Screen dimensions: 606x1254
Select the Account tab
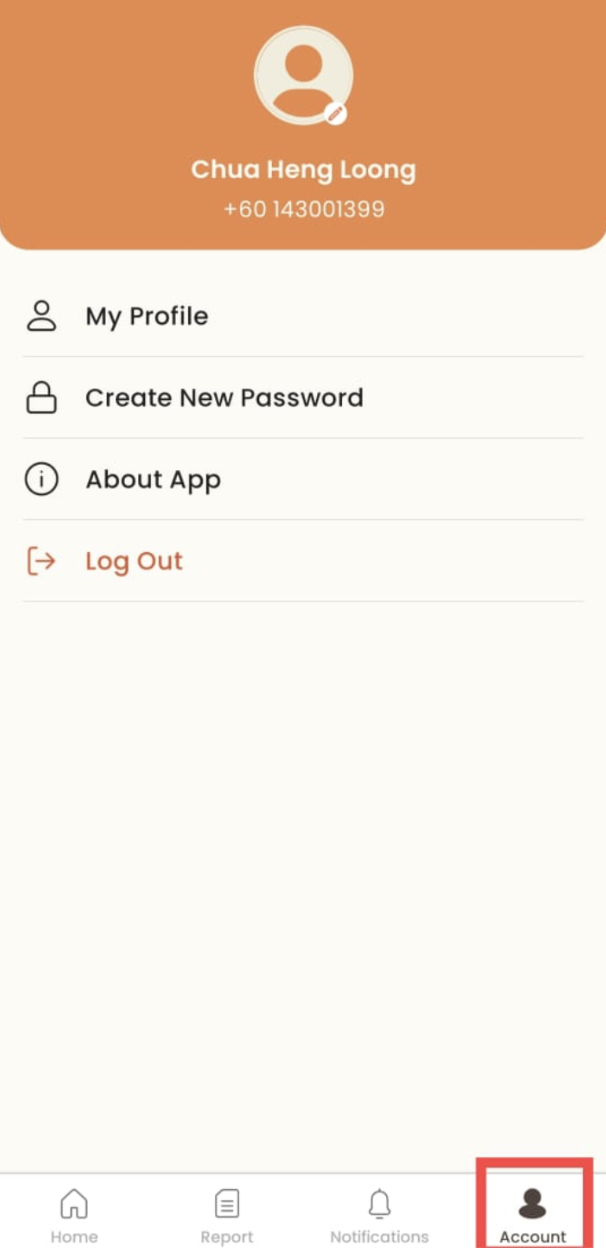(x=532, y=1214)
